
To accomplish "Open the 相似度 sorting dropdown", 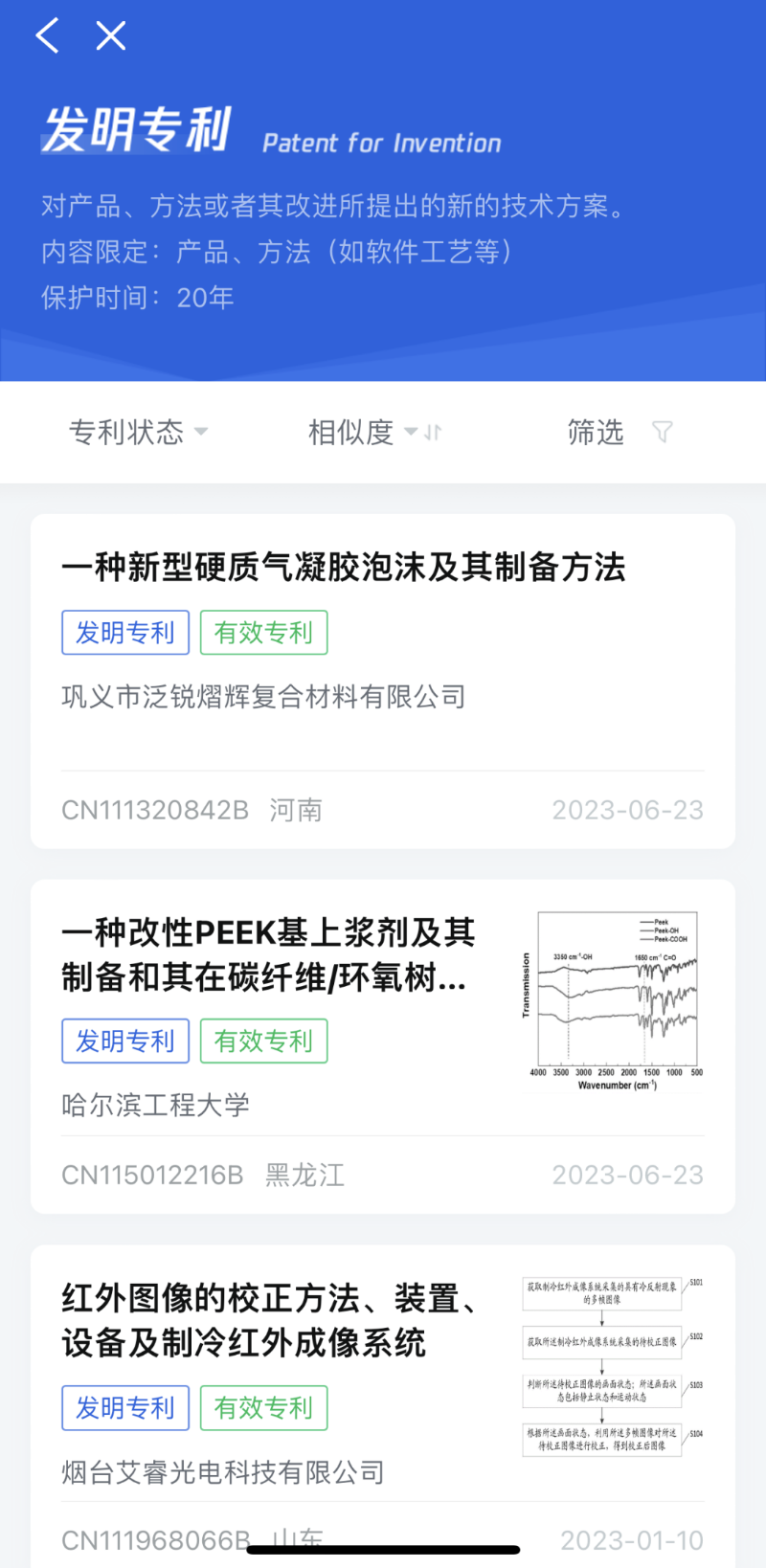I will click(x=354, y=432).
